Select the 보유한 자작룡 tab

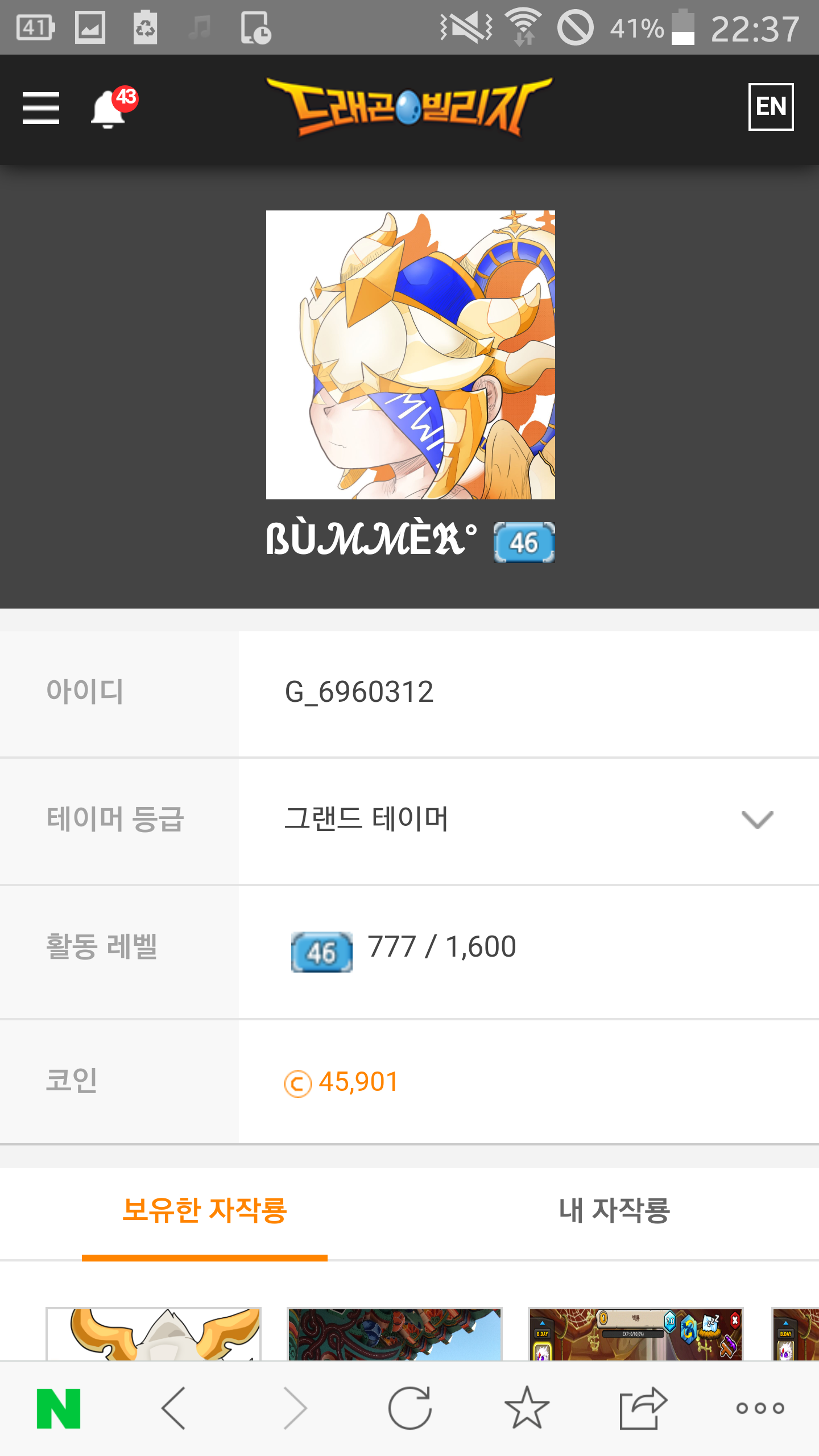tap(205, 1210)
